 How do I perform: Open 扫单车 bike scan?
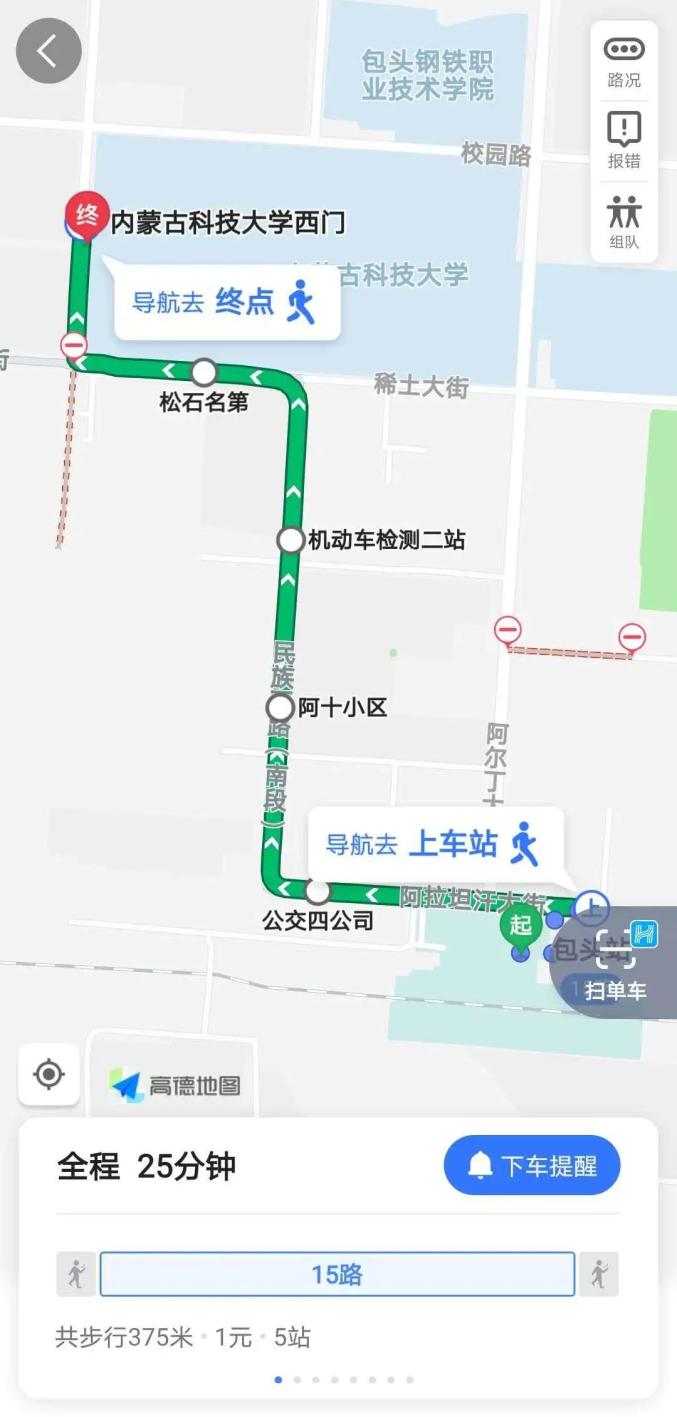point(617,964)
